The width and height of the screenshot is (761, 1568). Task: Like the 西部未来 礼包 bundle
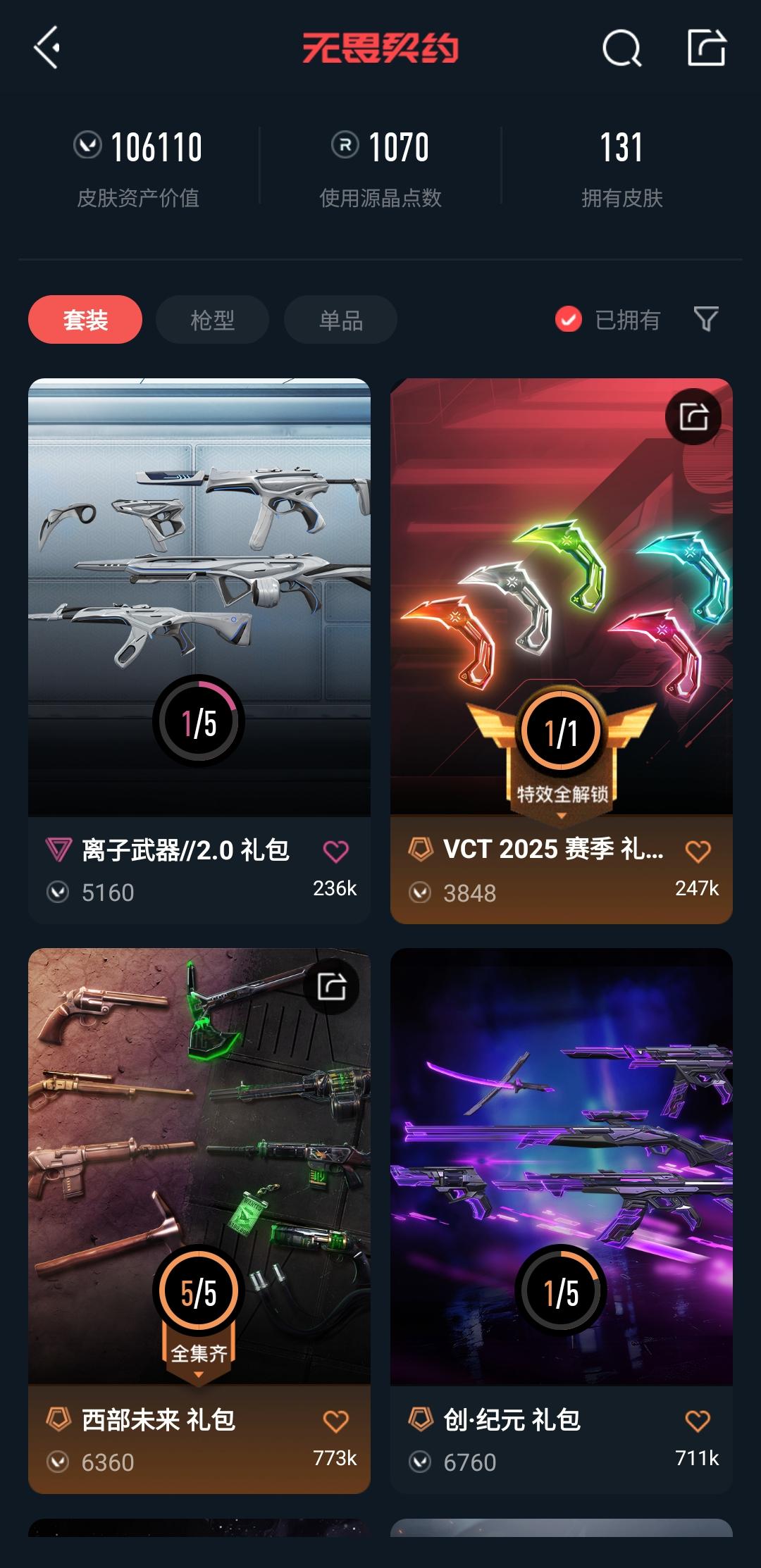click(335, 1421)
